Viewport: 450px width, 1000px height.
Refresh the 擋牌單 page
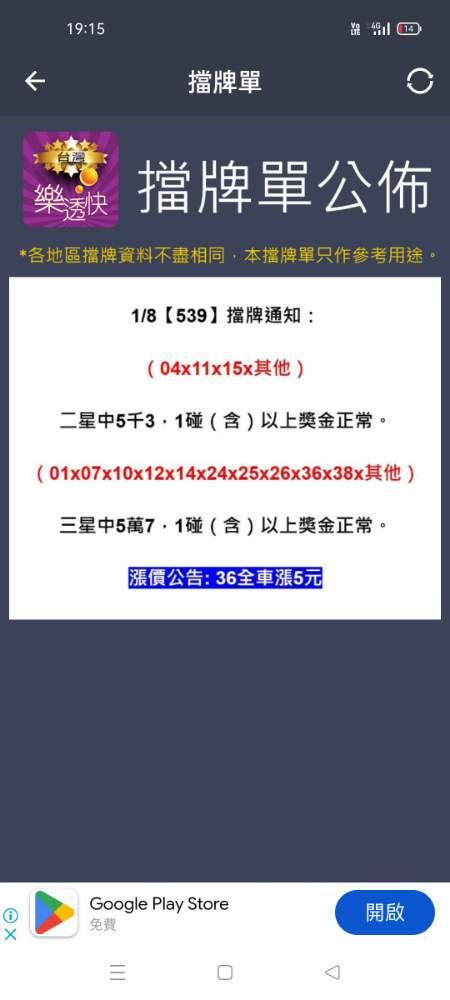click(x=419, y=82)
